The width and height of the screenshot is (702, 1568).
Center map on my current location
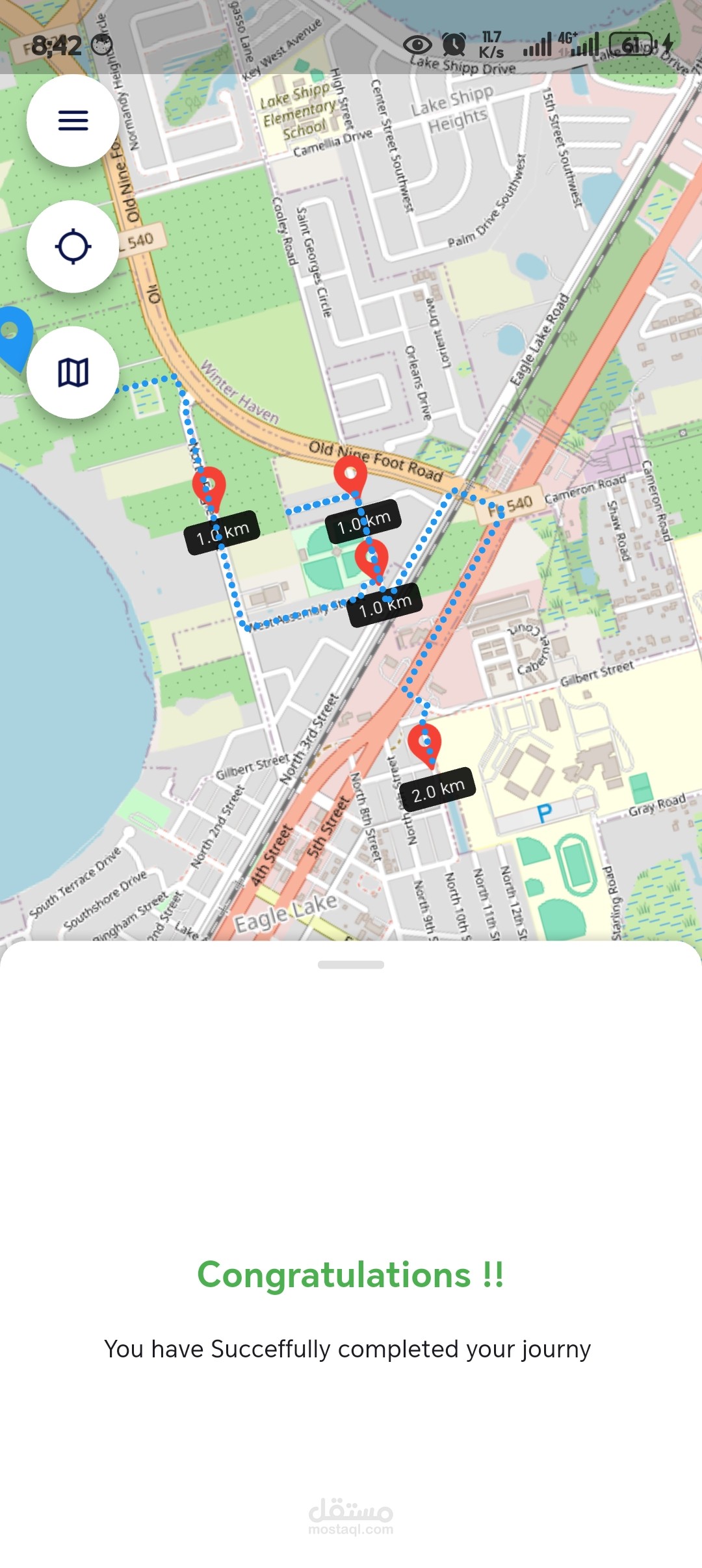[x=73, y=246]
